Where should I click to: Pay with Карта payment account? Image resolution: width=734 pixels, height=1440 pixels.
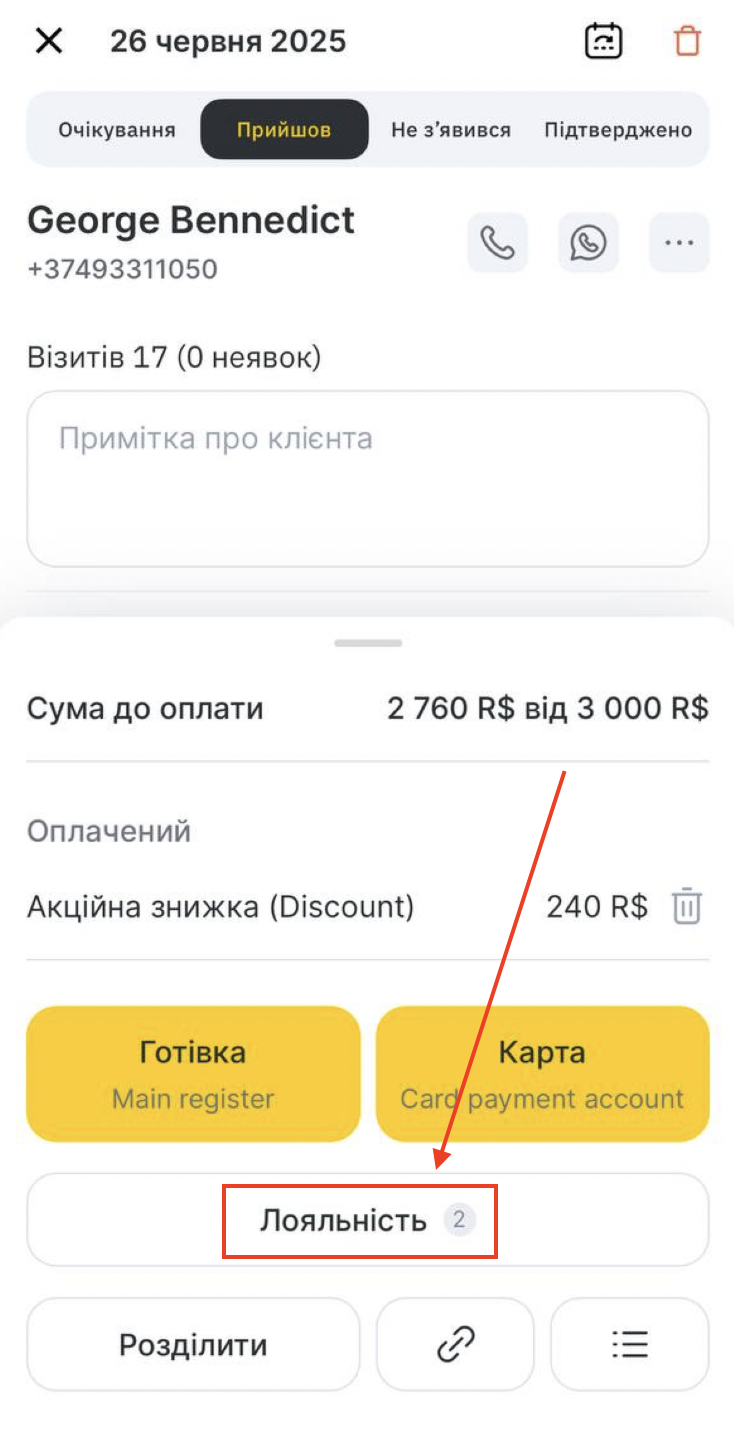(543, 1074)
